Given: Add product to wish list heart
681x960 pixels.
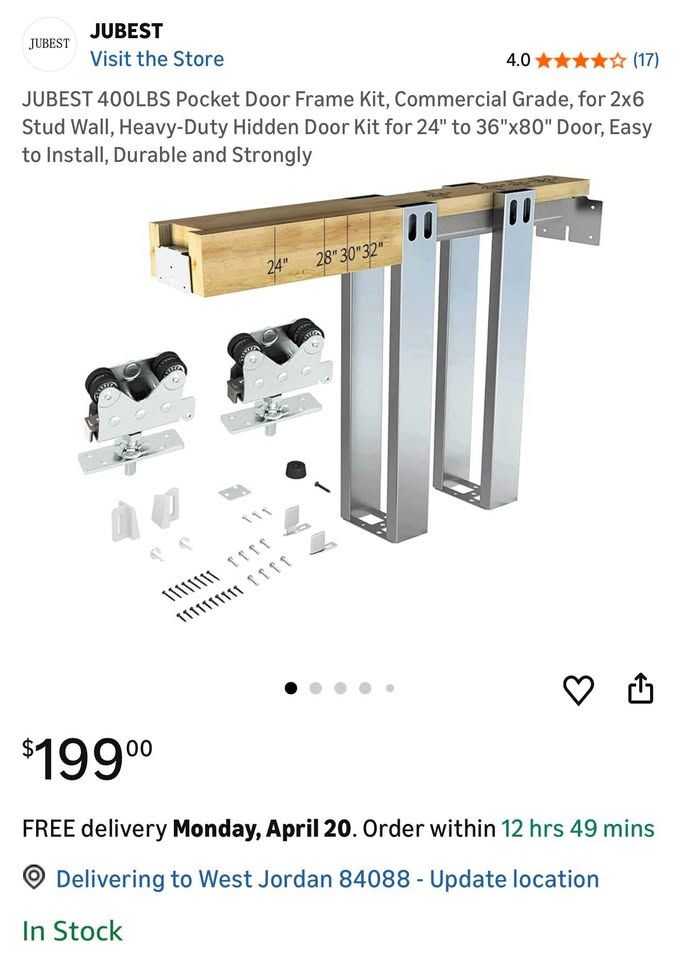Looking at the screenshot, I should (x=578, y=689).
